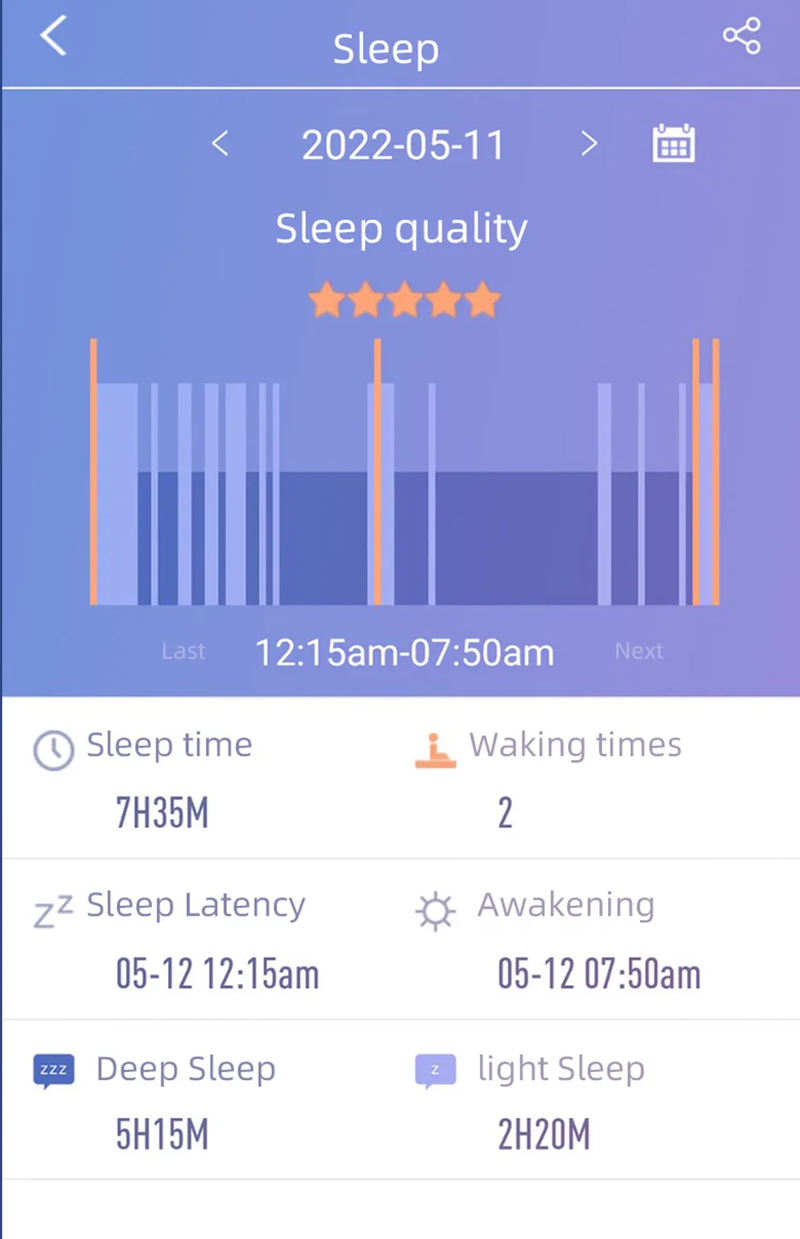800x1239 pixels.
Task: Click the Waking times chair icon
Action: [436, 748]
